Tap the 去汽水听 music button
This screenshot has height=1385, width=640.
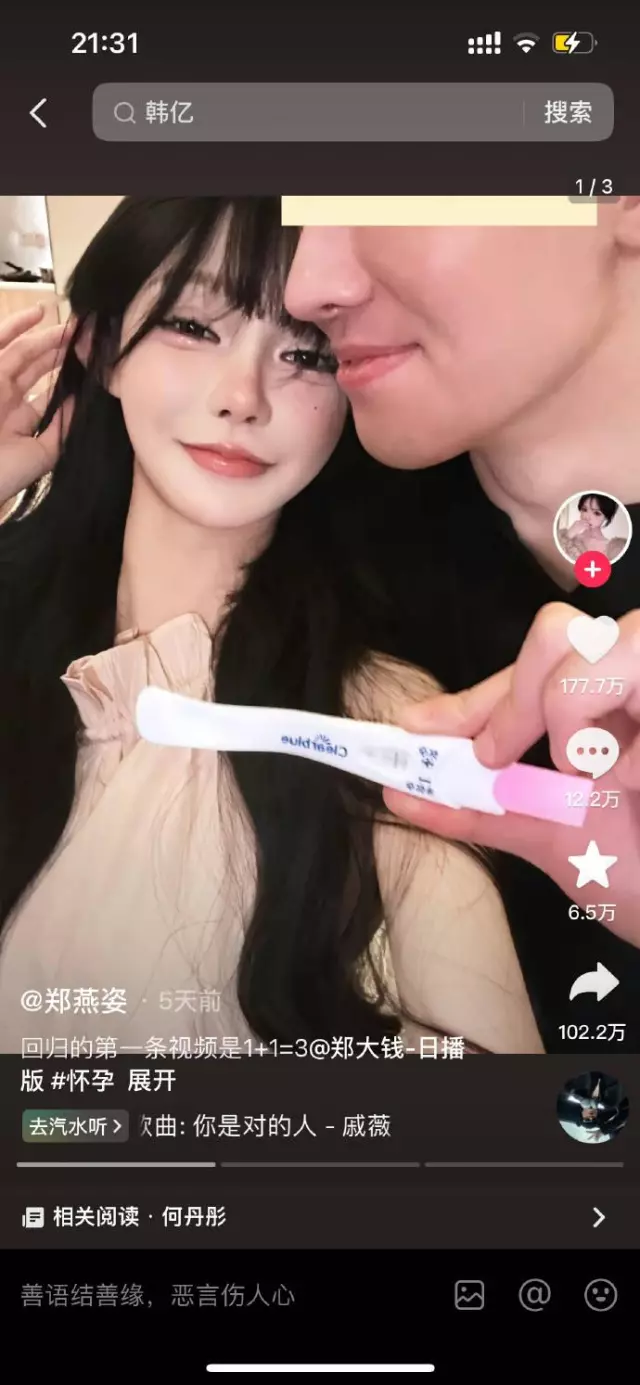tap(75, 1126)
